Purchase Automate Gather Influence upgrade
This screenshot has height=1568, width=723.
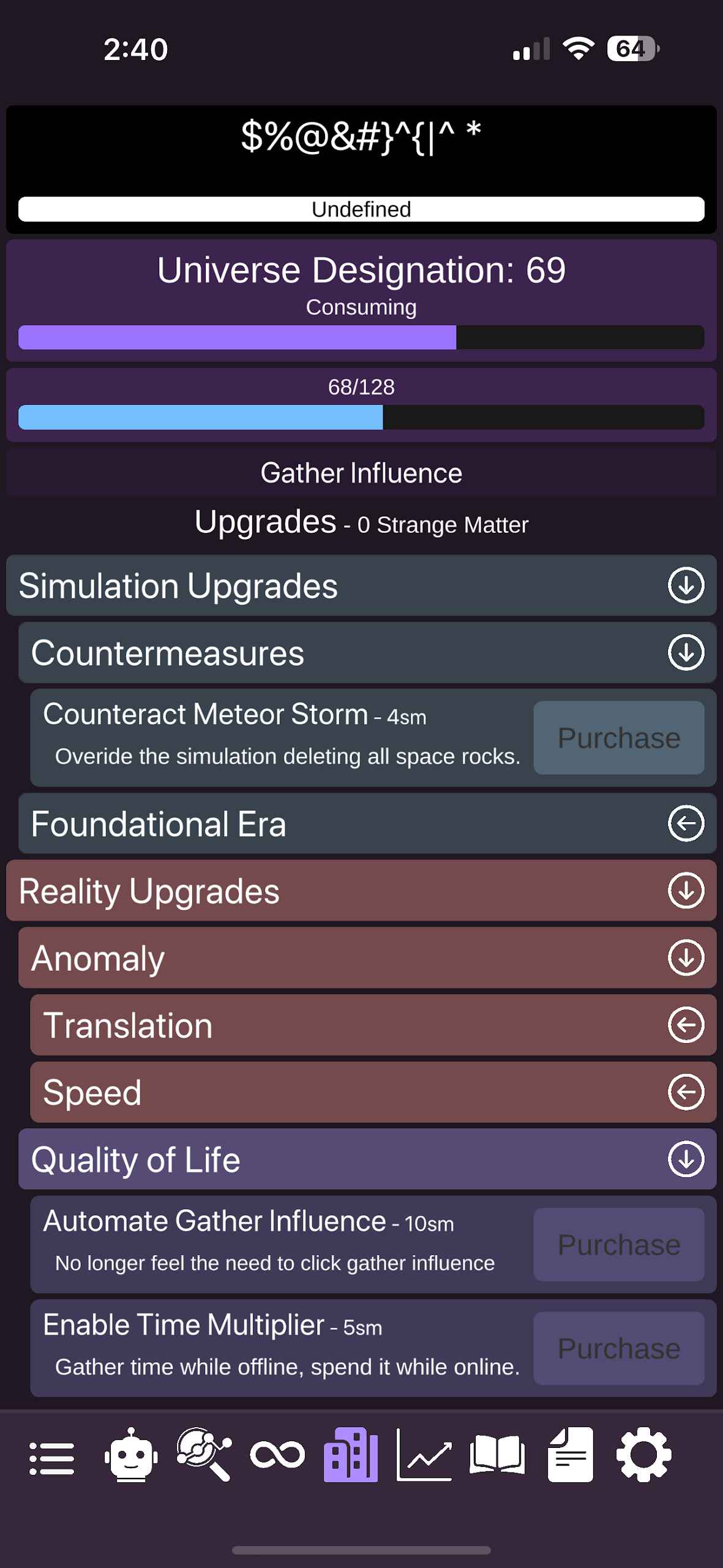[x=618, y=1245]
